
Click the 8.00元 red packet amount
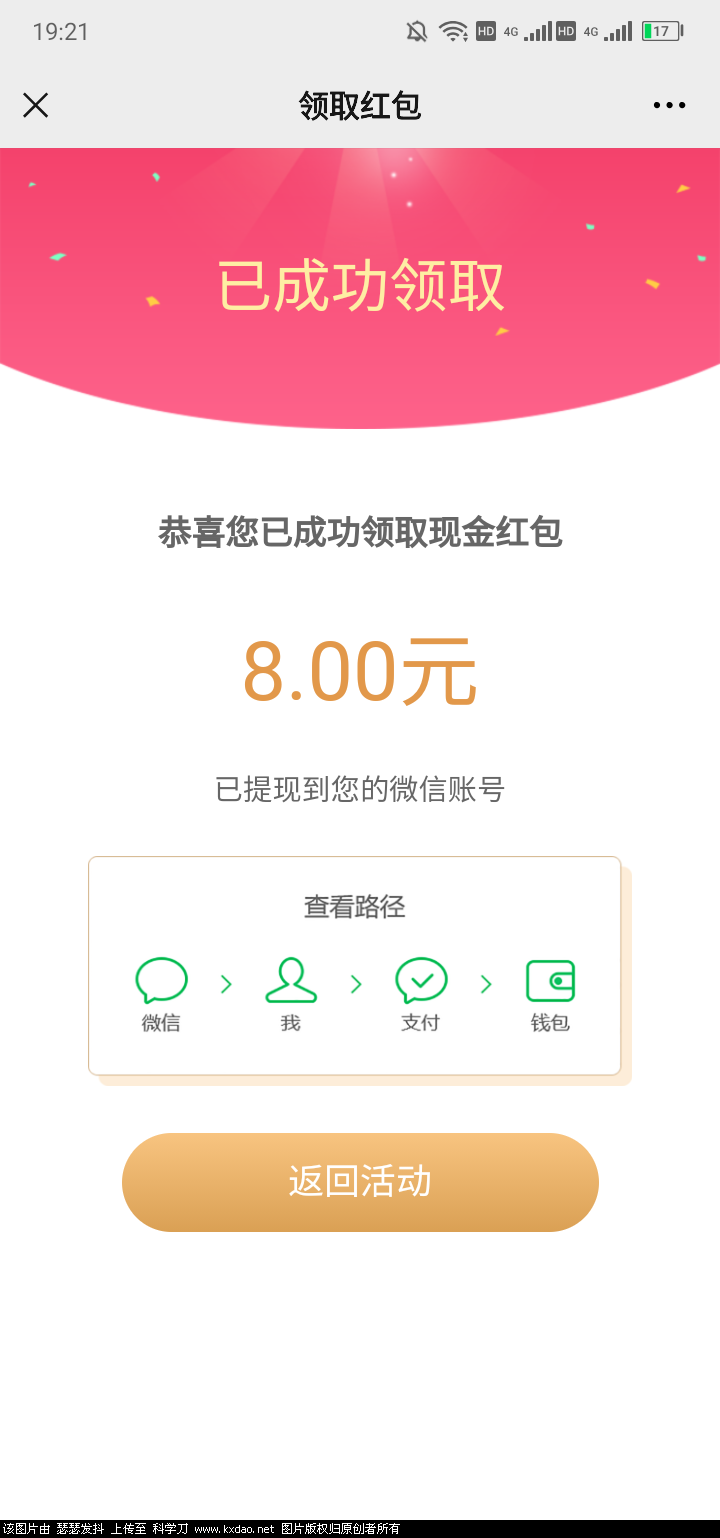point(360,672)
